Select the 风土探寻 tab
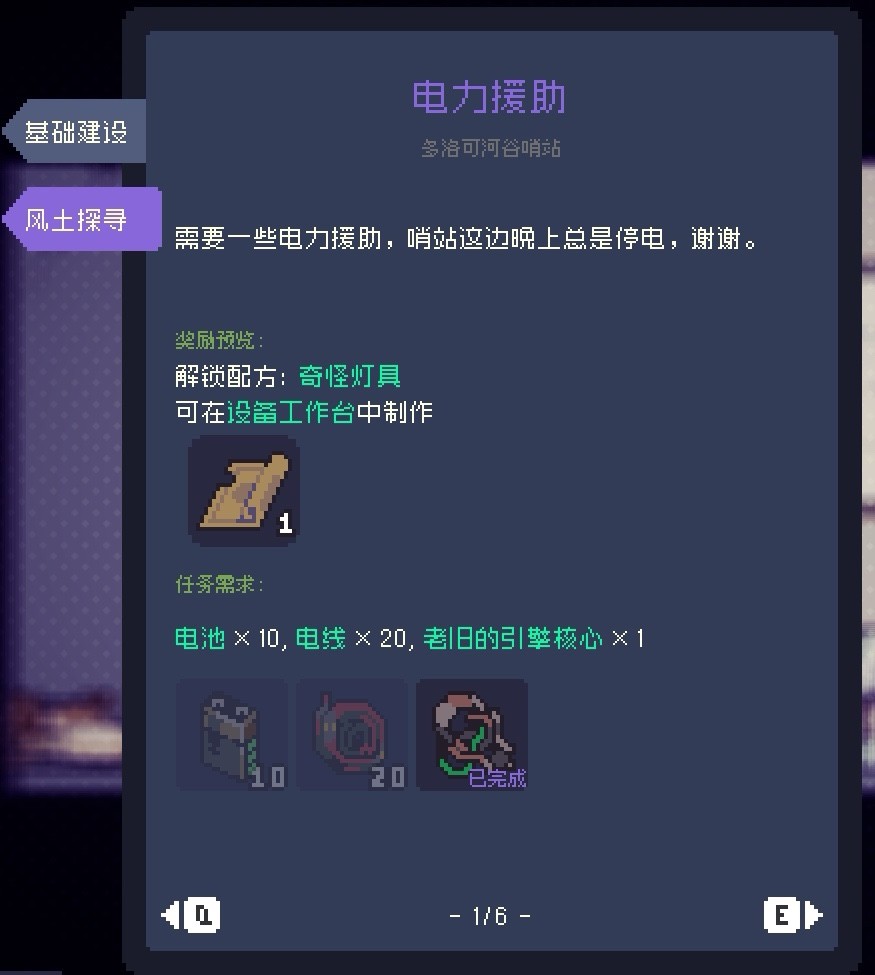 coord(80,218)
